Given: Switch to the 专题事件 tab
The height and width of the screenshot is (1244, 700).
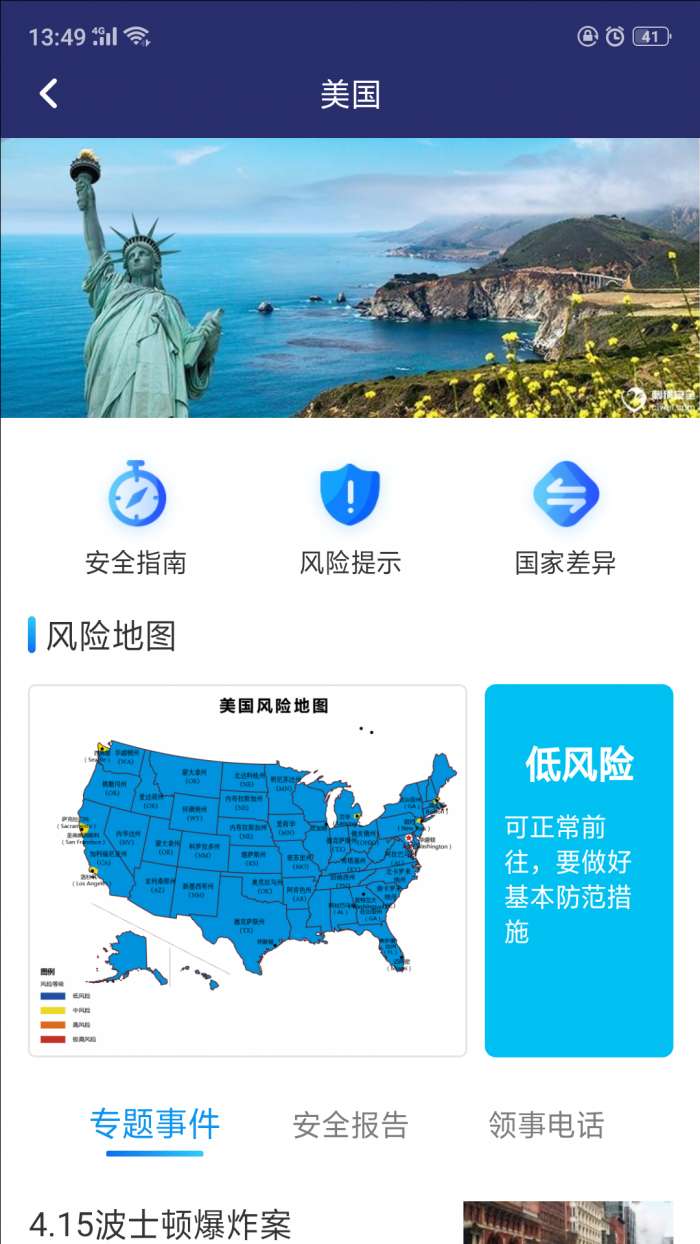Looking at the screenshot, I should click(x=155, y=1125).
